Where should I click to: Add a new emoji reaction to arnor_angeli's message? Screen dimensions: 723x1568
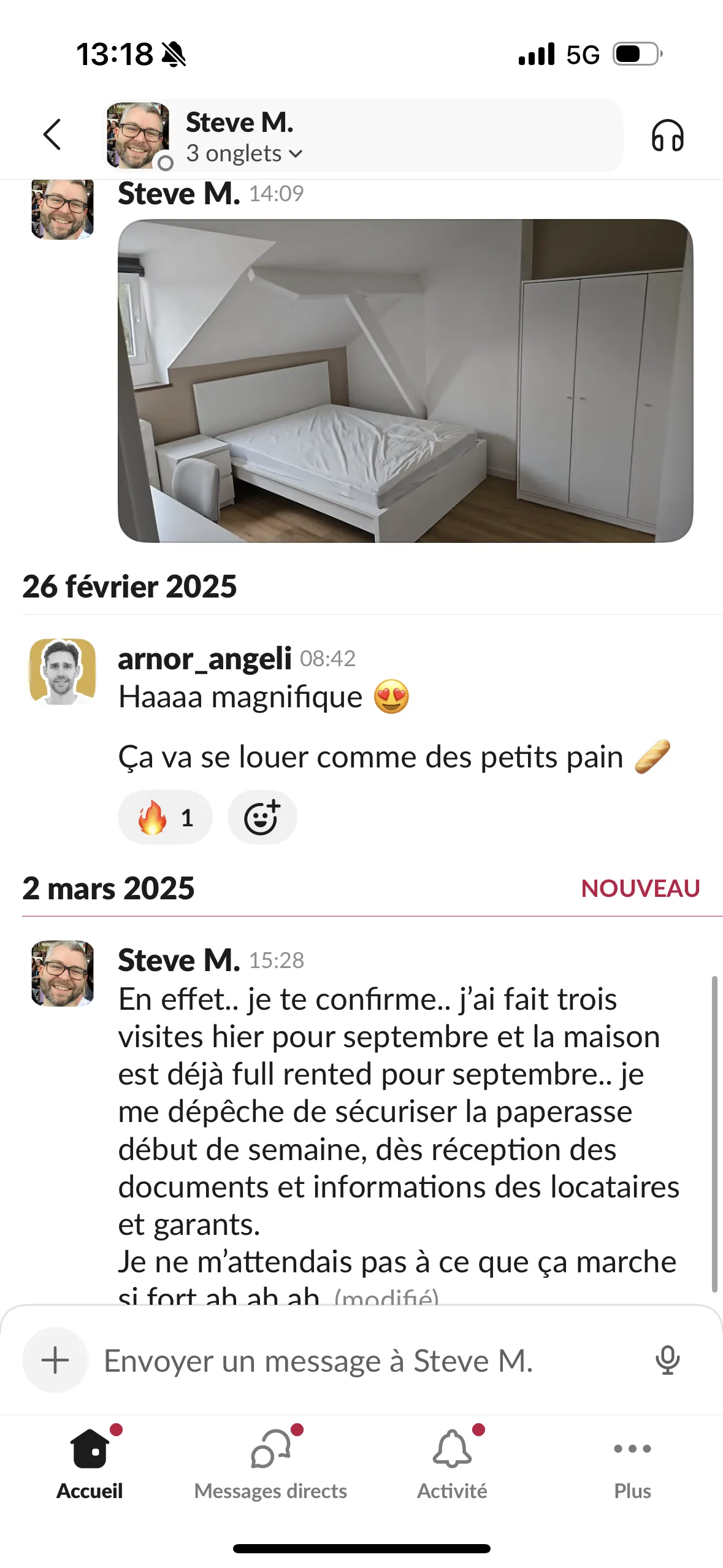pyautogui.click(x=262, y=817)
